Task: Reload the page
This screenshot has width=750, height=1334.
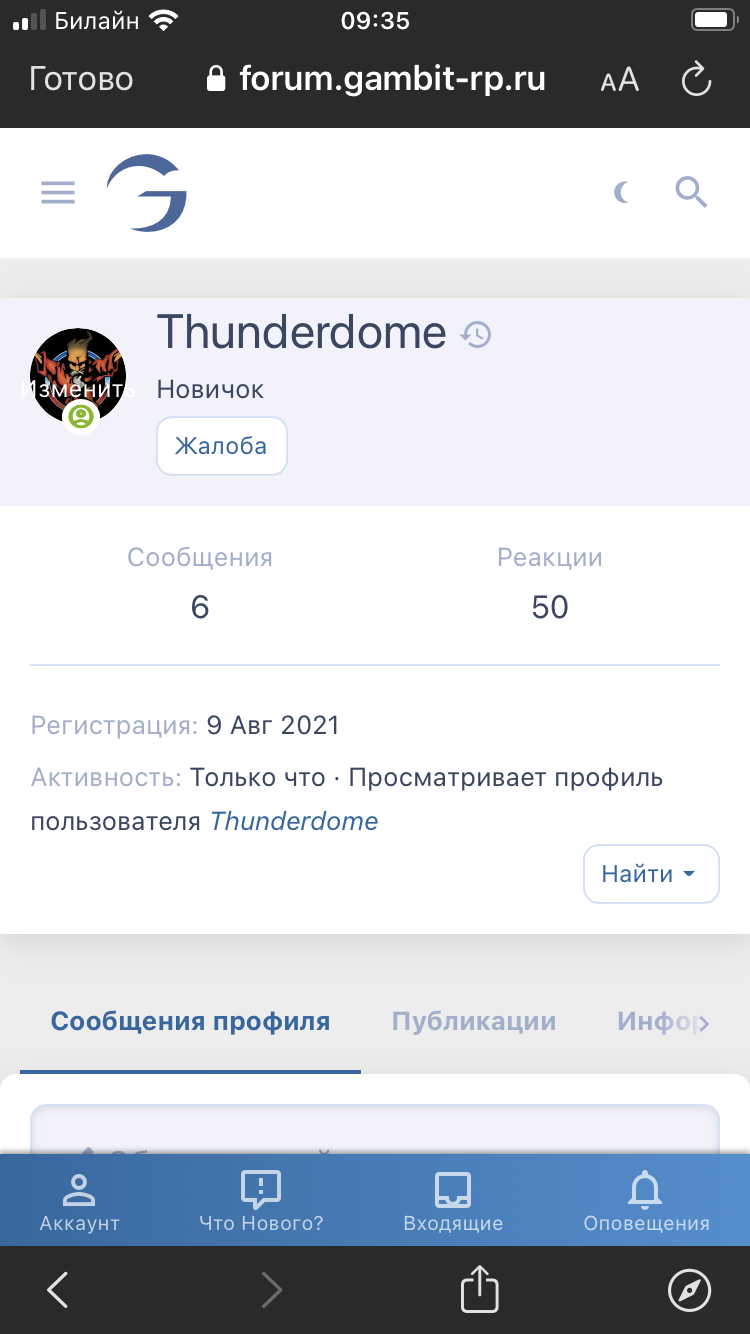Action: coord(696,80)
